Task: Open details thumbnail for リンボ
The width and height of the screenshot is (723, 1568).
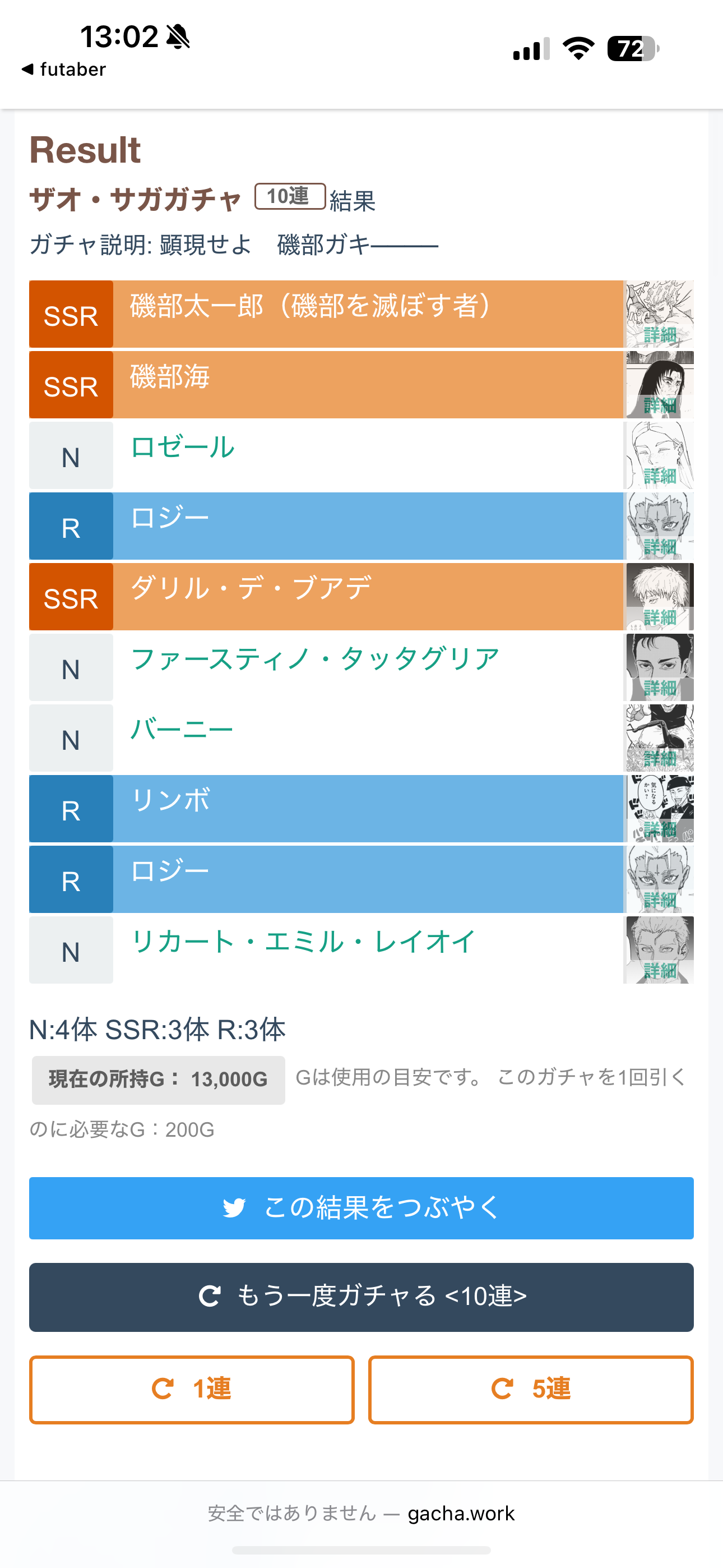Action: (660, 808)
